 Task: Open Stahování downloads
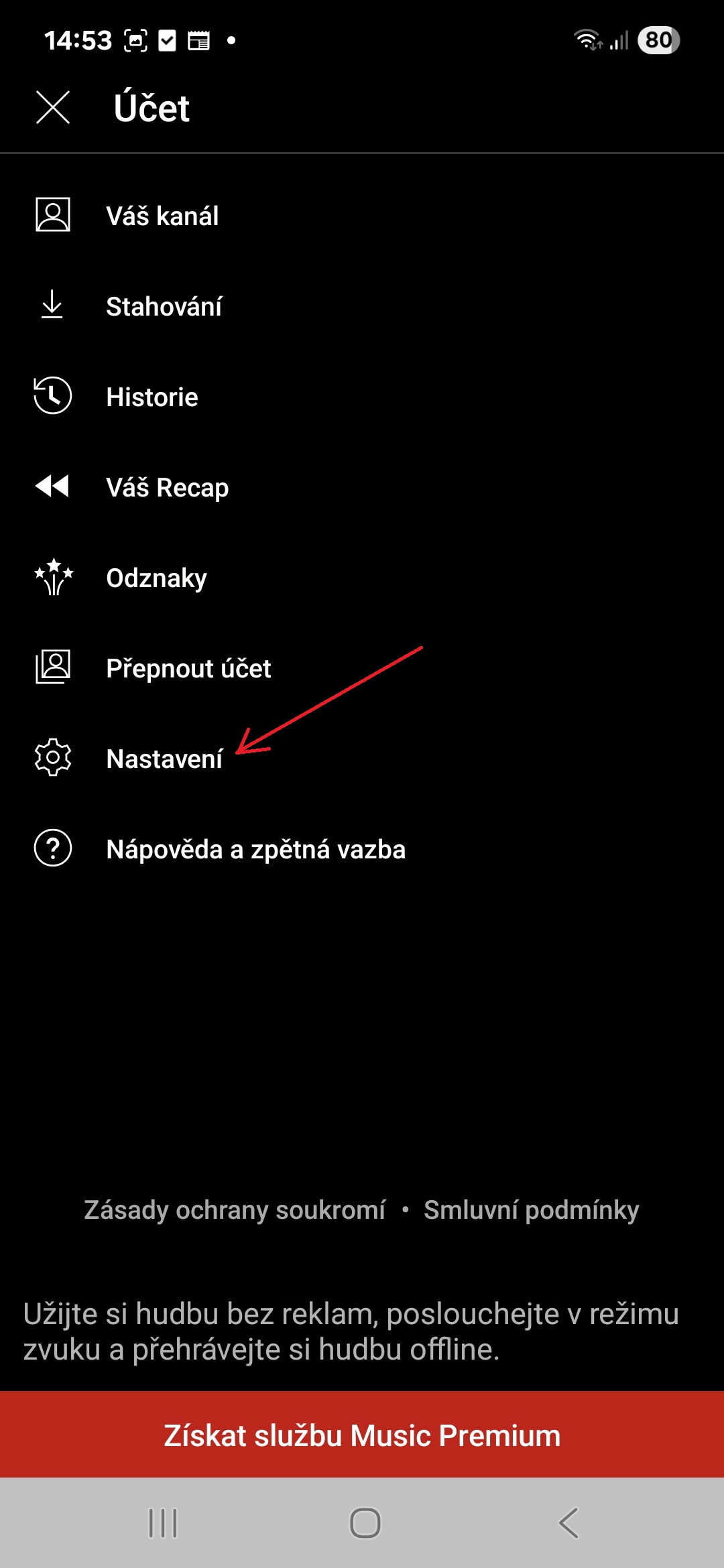coord(362,306)
